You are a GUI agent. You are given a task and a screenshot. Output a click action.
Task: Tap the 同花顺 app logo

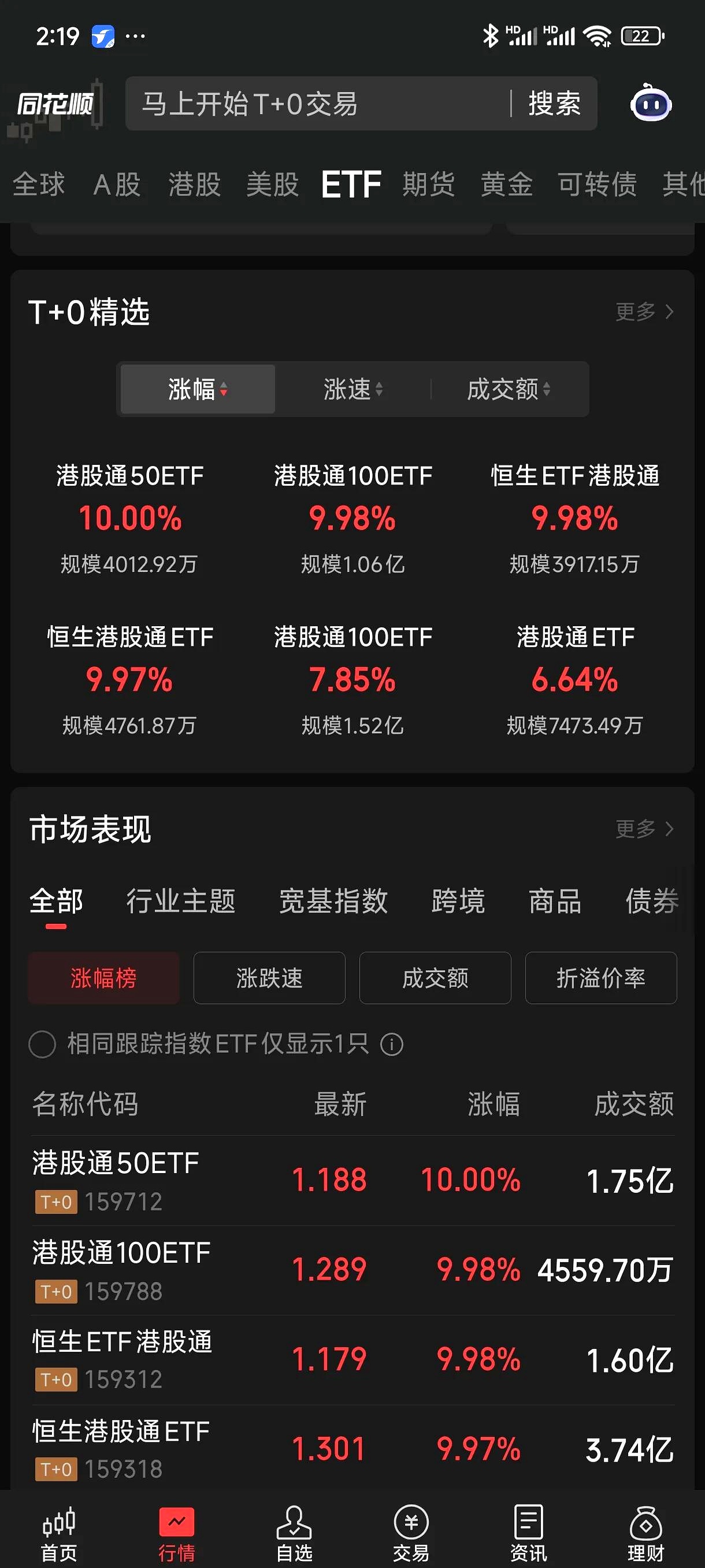tap(55, 104)
